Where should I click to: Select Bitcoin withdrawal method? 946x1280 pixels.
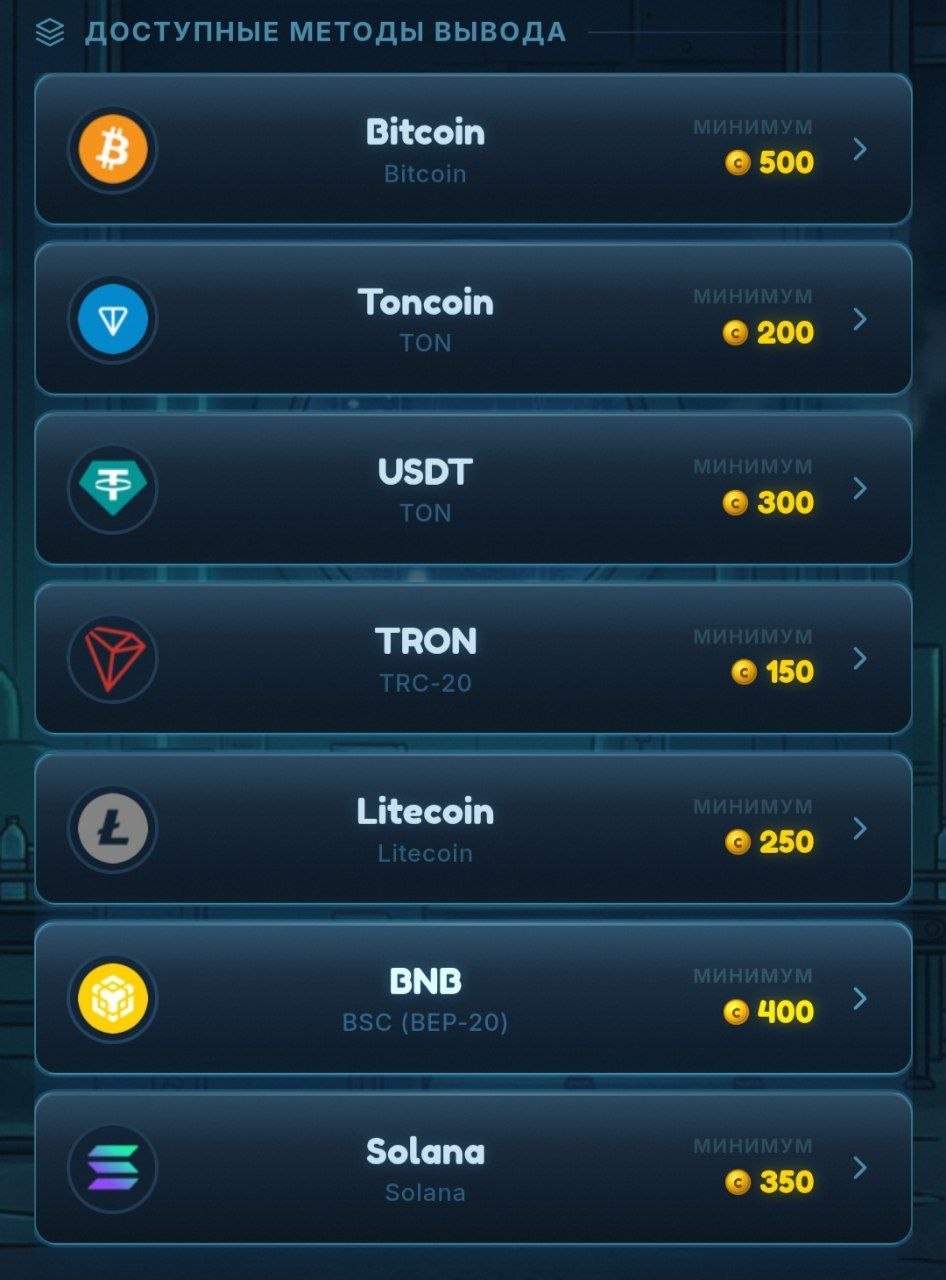pyautogui.click(x=473, y=149)
